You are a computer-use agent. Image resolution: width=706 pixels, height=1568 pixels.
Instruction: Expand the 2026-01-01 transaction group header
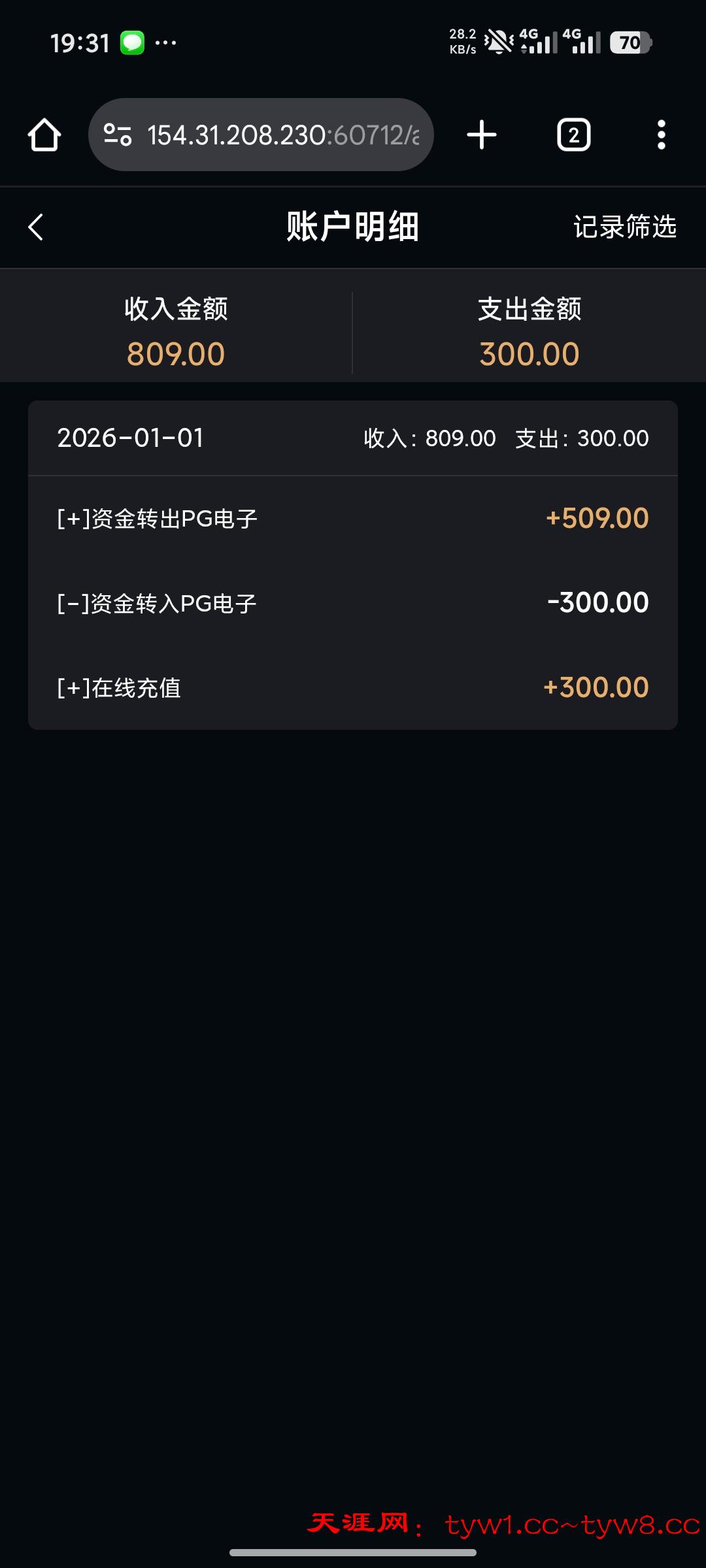click(x=353, y=438)
